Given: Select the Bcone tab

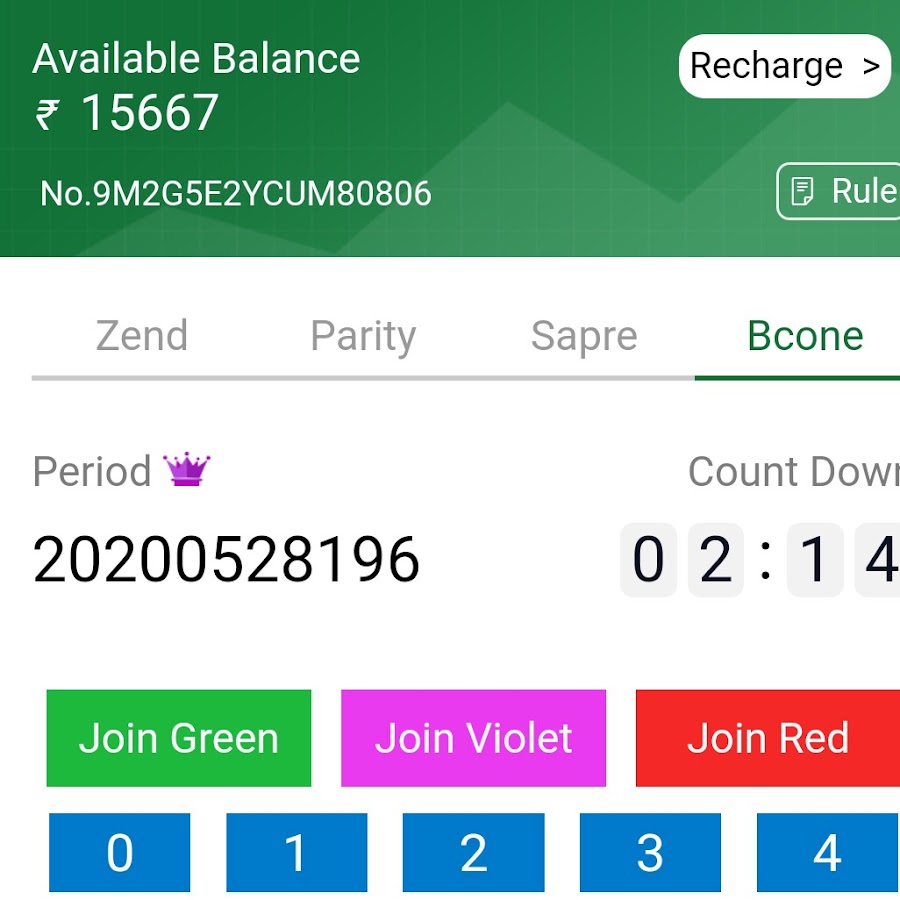Looking at the screenshot, I should coord(805,336).
